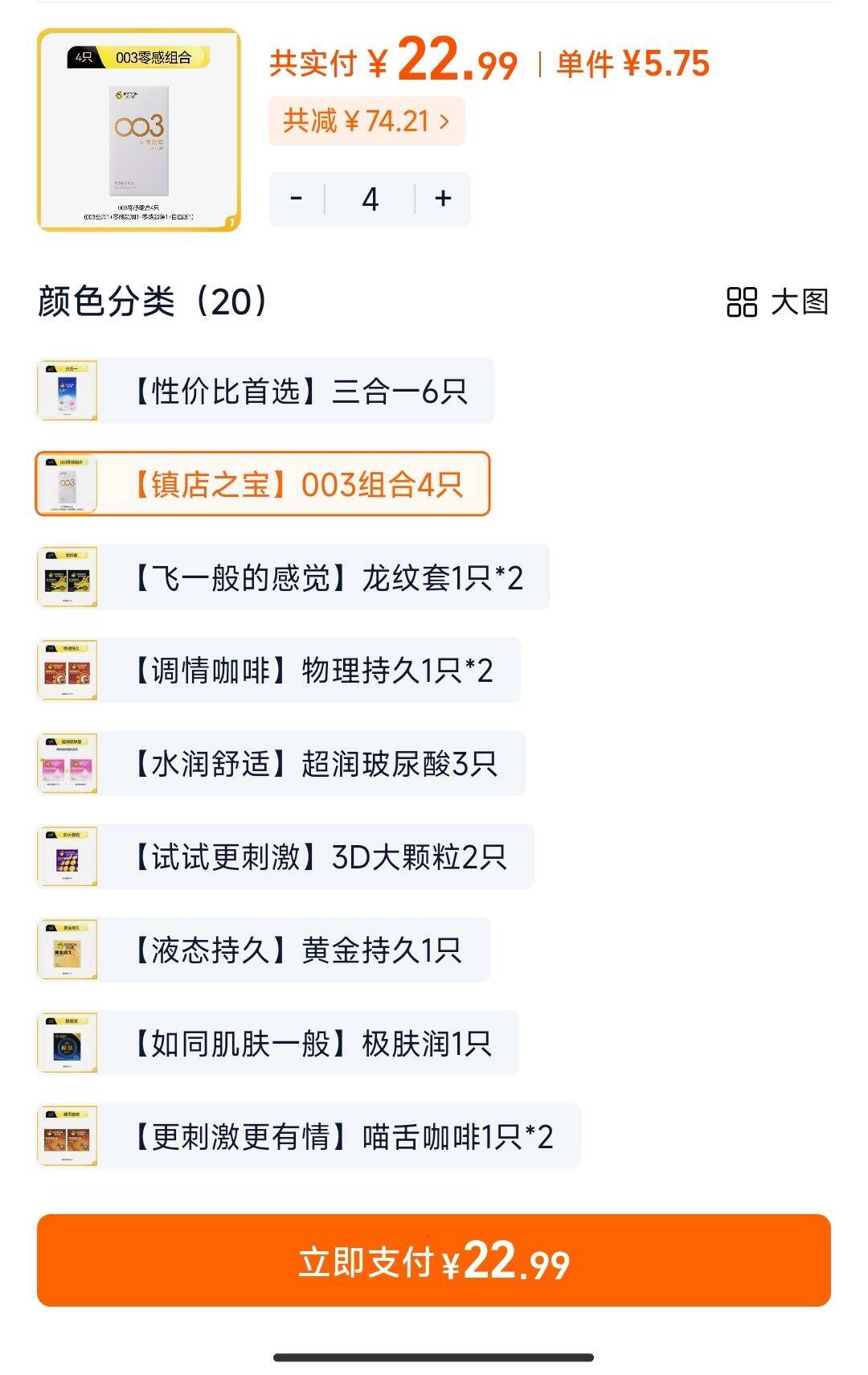Screen dimensions: 868x1375
Task: Select 【液态持久】黄金持久1只 variant
Action: click(x=264, y=950)
